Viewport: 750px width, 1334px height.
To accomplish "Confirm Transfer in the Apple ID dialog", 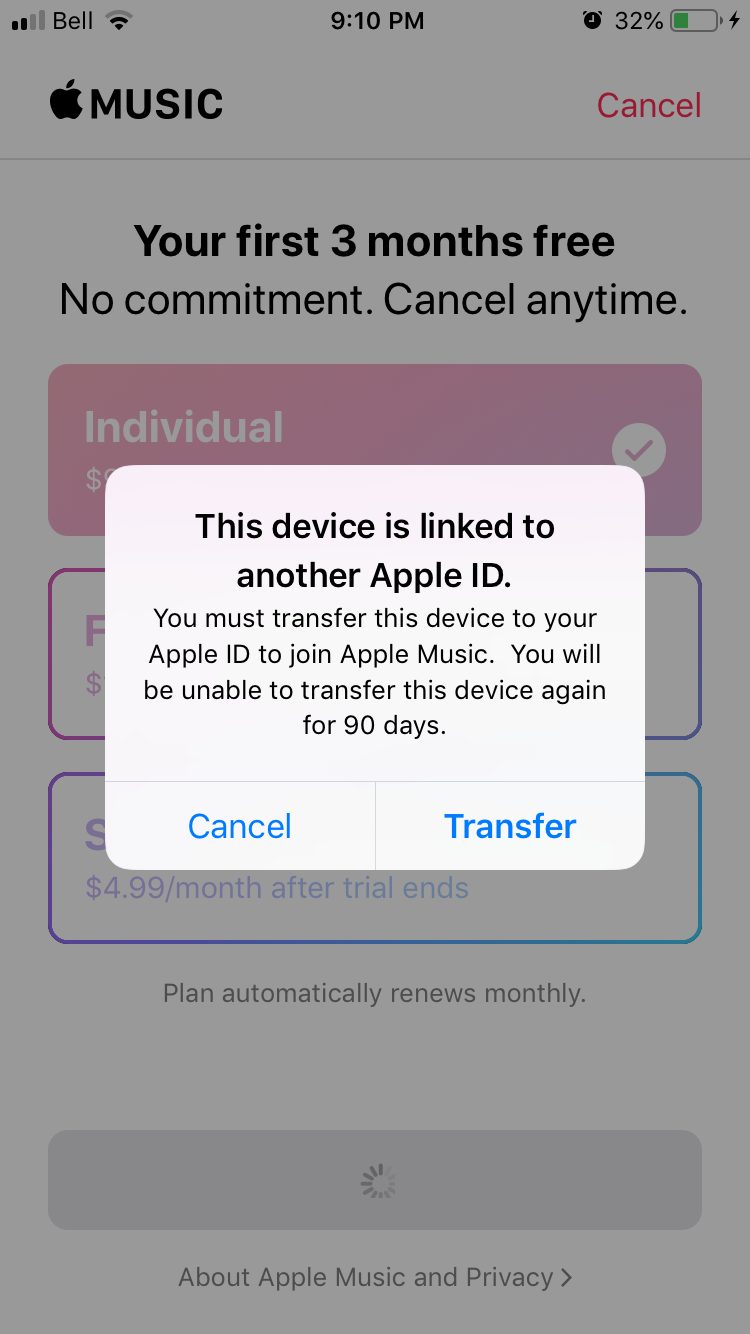I will click(510, 826).
